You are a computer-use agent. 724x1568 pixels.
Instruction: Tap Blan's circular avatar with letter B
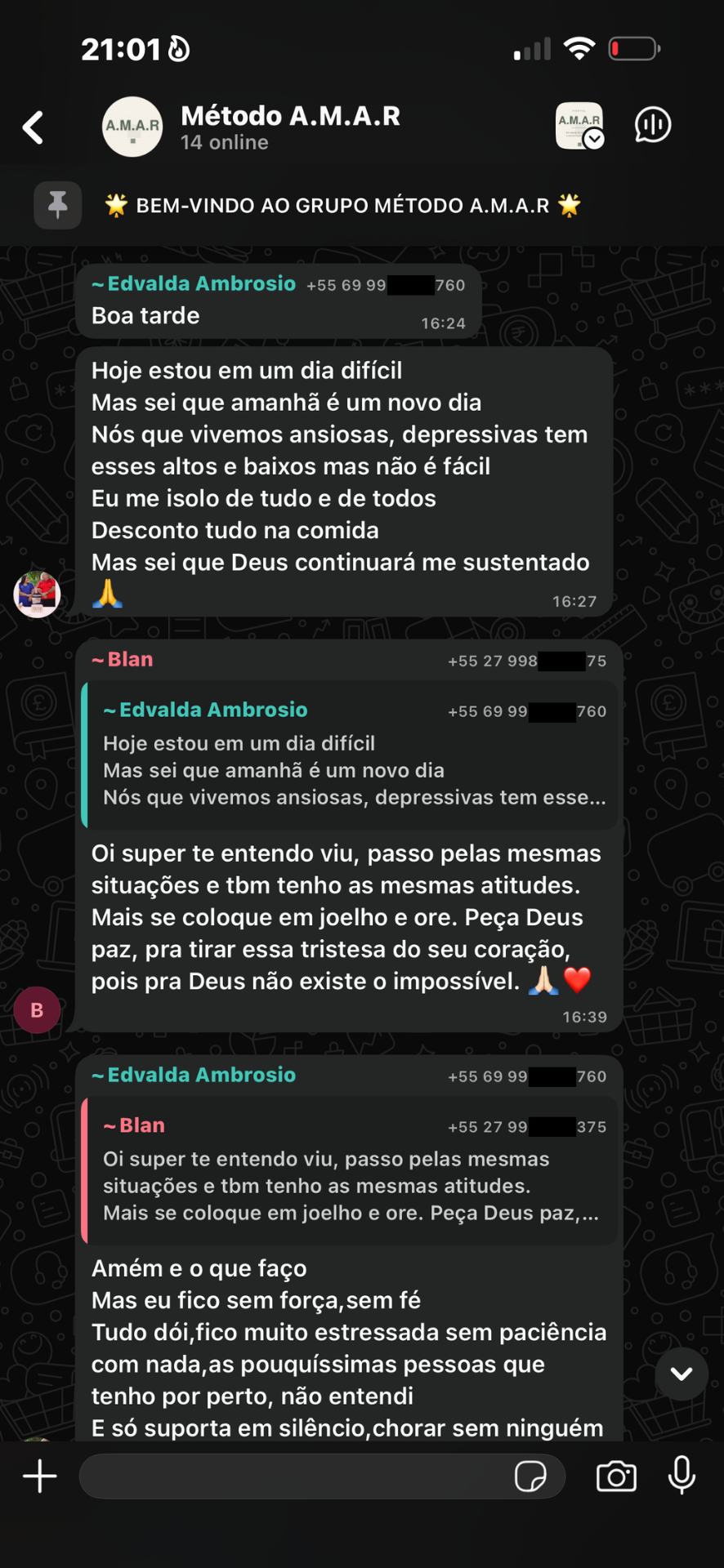point(37,1009)
